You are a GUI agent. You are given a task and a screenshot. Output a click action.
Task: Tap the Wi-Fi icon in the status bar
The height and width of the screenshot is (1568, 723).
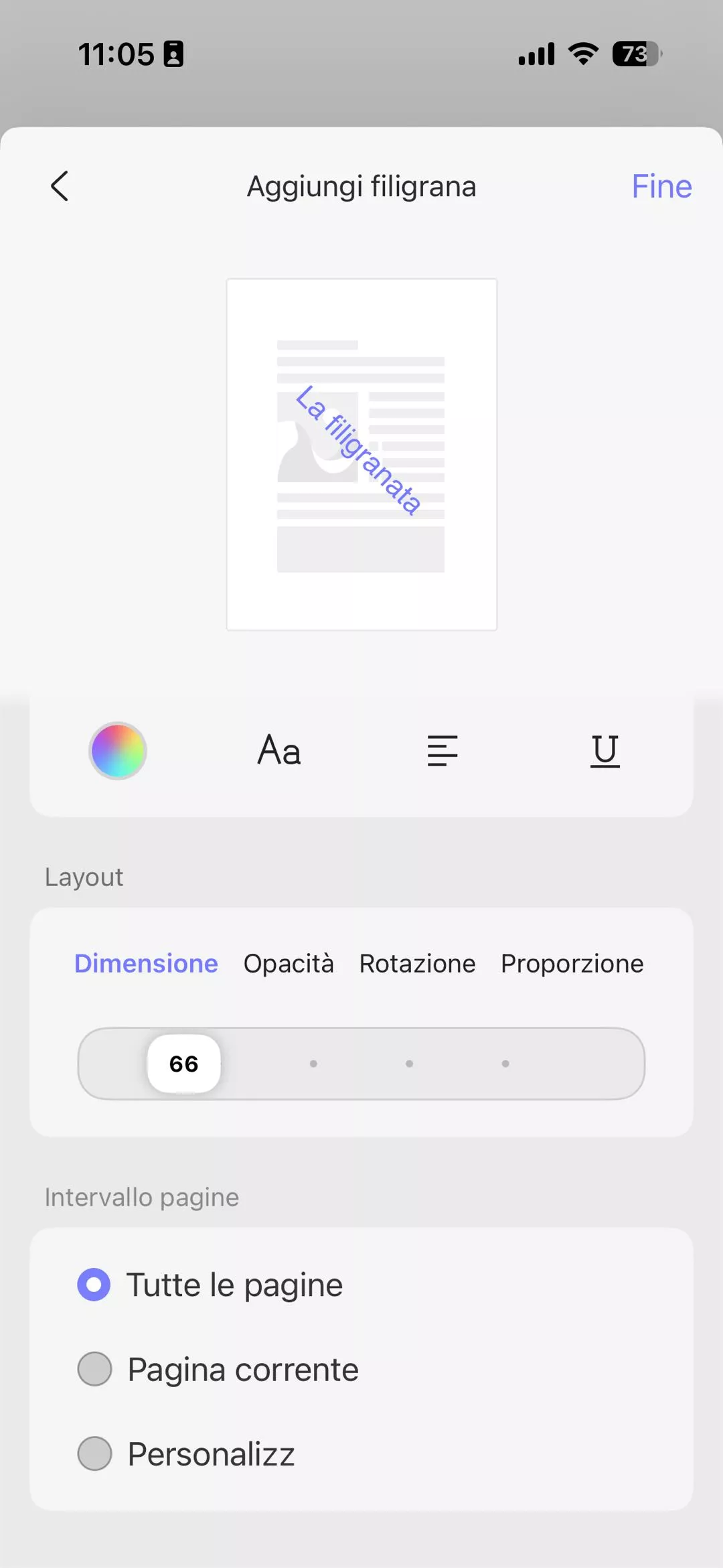[x=581, y=54]
